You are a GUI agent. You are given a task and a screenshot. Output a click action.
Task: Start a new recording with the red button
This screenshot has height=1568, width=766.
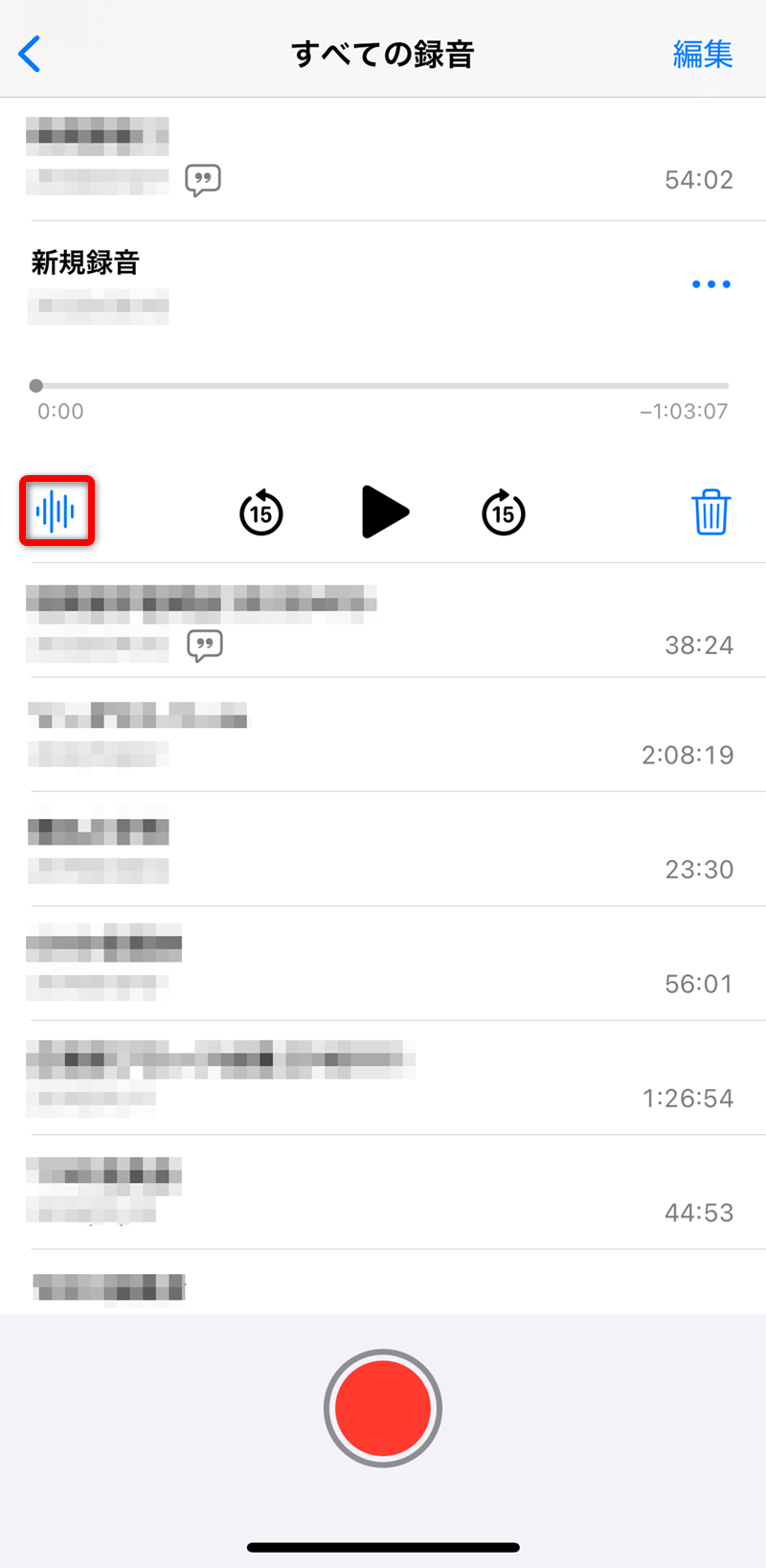pos(383,1408)
